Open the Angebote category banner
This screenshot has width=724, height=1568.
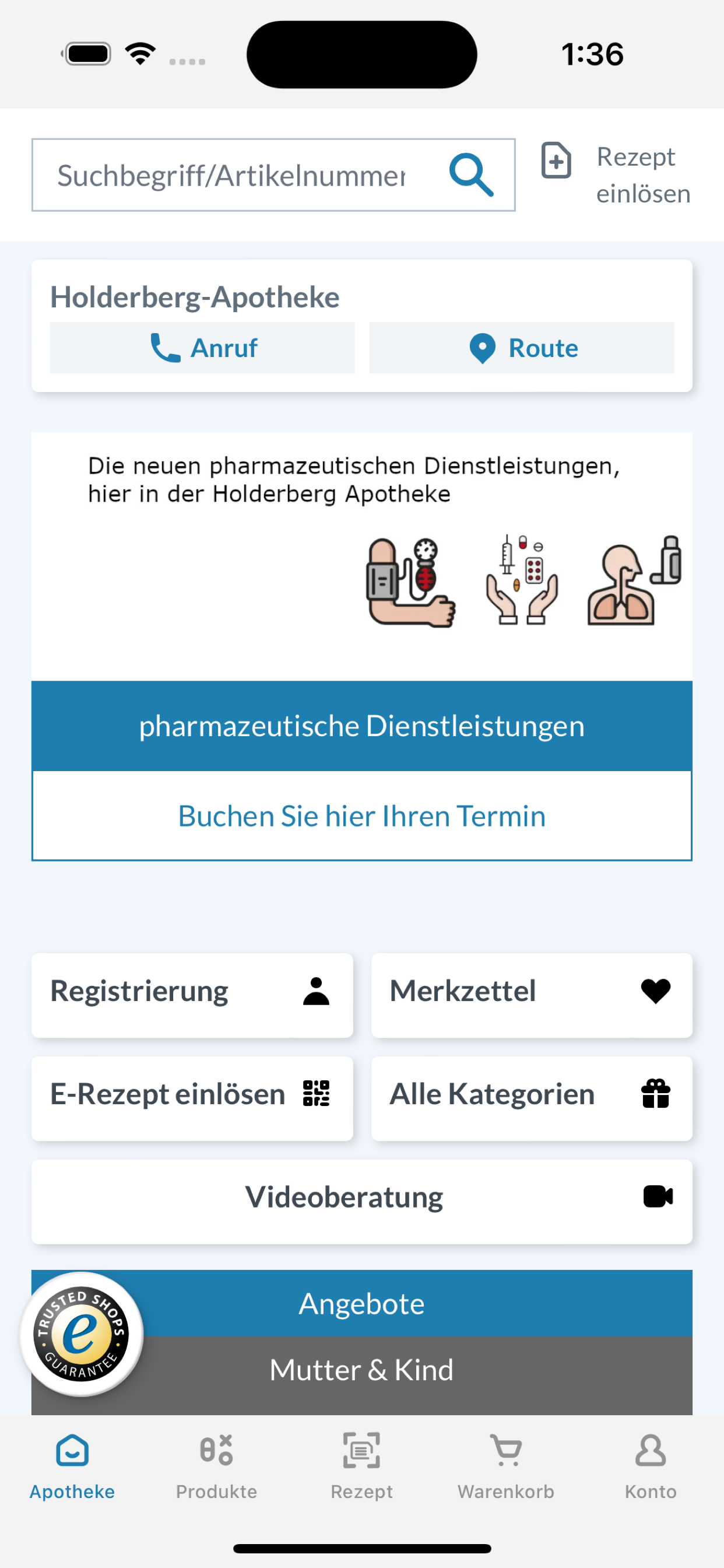pyautogui.click(x=361, y=1303)
